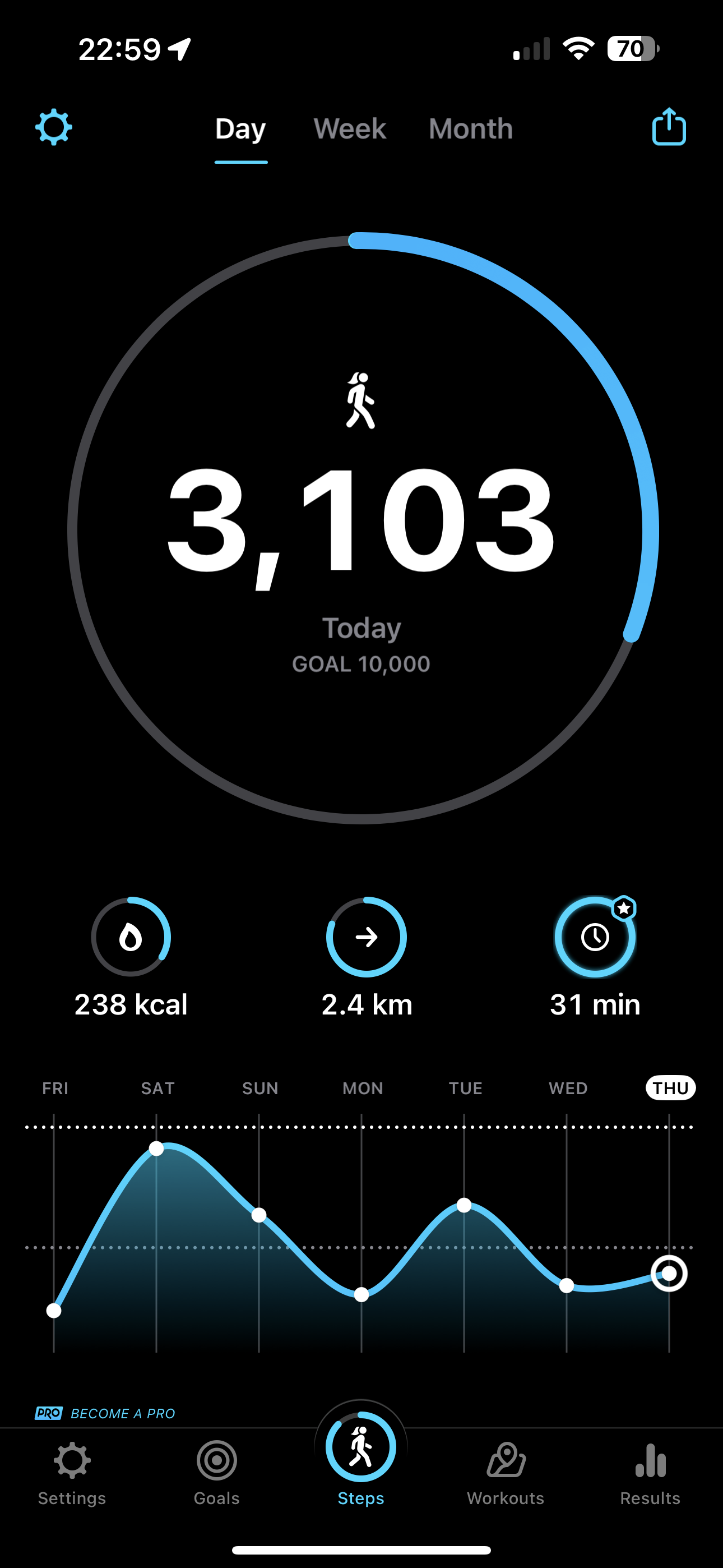The width and height of the screenshot is (723, 1568).
Task: Open the Results tab
Action: [x=650, y=1473]
